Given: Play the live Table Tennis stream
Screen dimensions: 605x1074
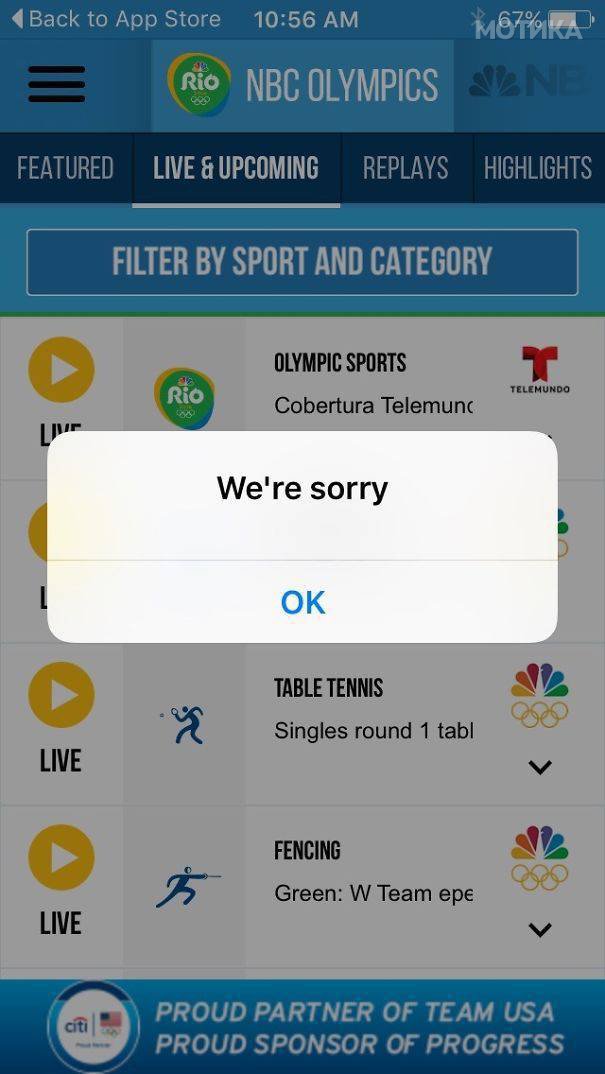Looking at the screenshot, I should tap(61, 694).
